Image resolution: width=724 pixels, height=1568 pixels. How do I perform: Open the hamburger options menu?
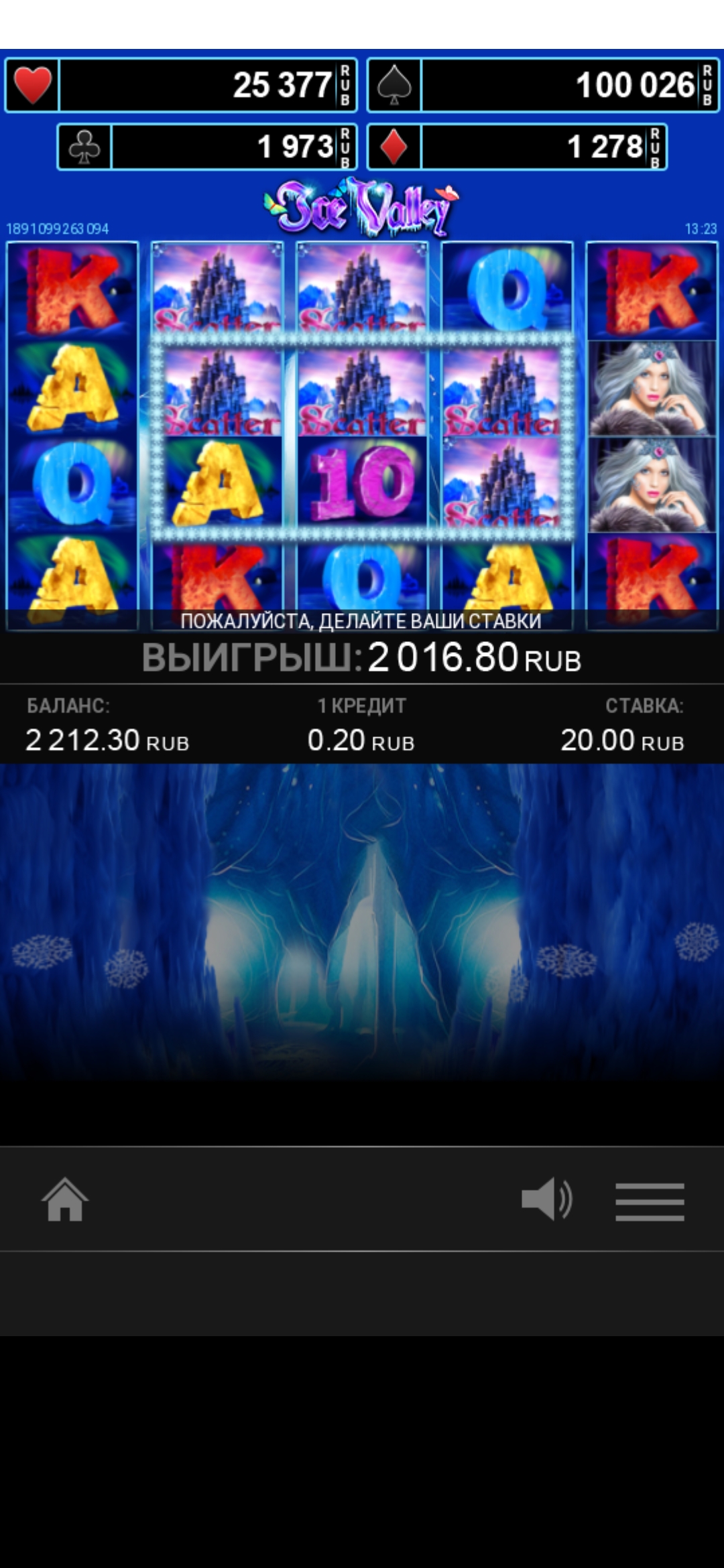click(x=648, y=1199)
